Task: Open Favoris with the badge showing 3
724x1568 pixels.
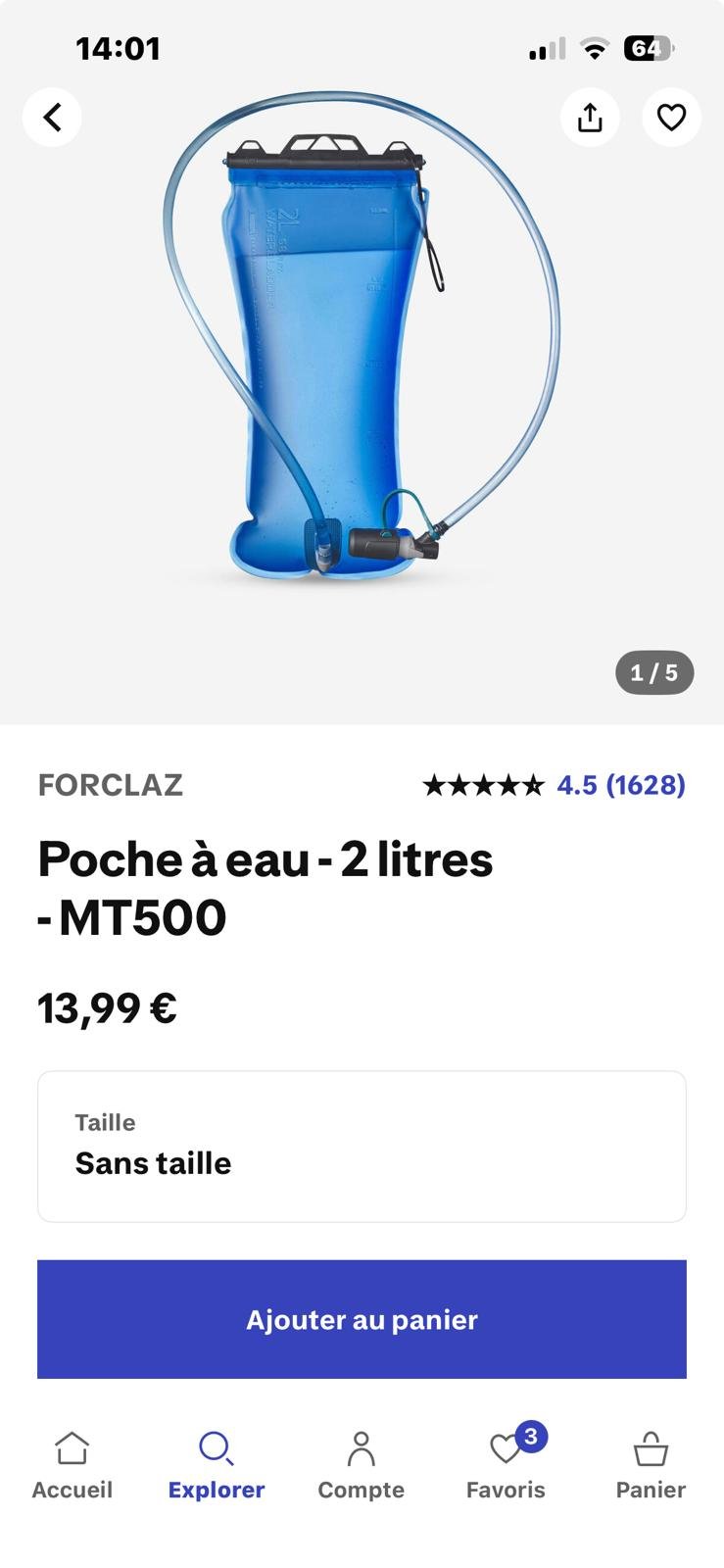Action: point(506,1448)
